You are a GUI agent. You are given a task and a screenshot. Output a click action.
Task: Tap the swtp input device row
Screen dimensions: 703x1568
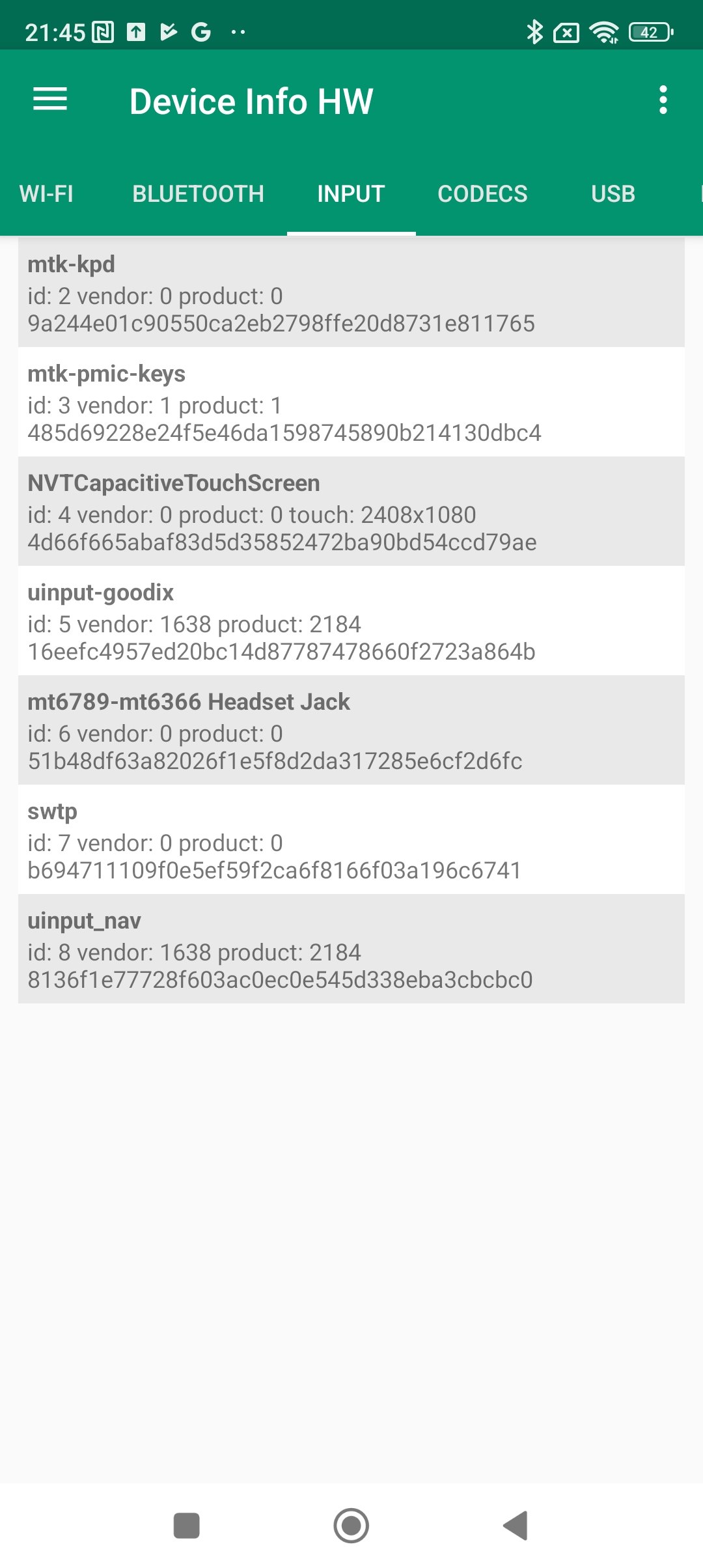pos(351,840)
